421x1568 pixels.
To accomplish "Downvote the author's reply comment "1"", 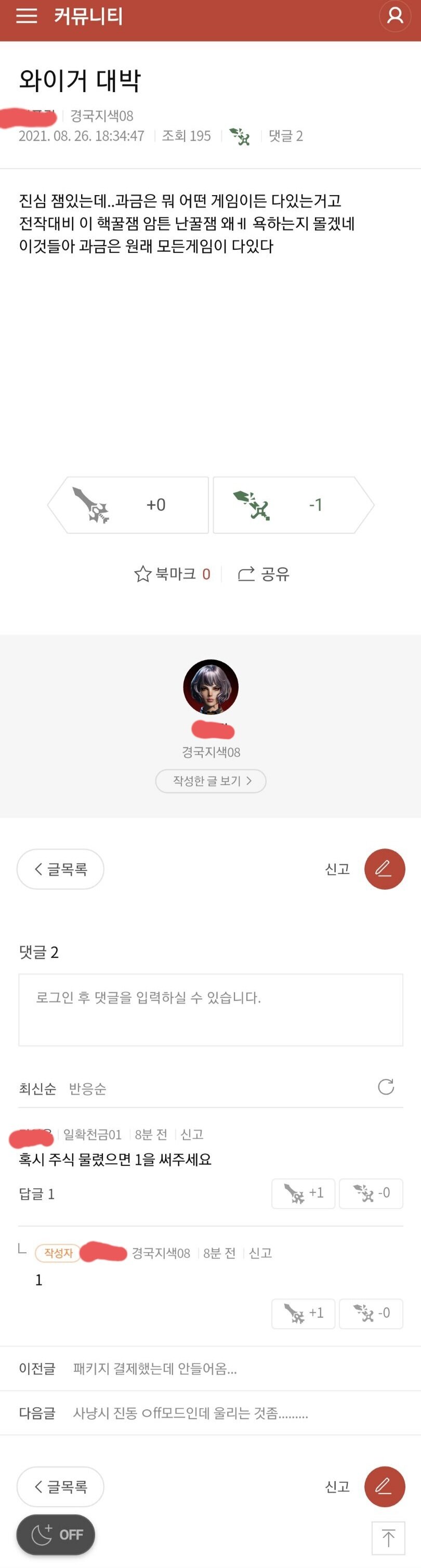I will point(371,1313).
